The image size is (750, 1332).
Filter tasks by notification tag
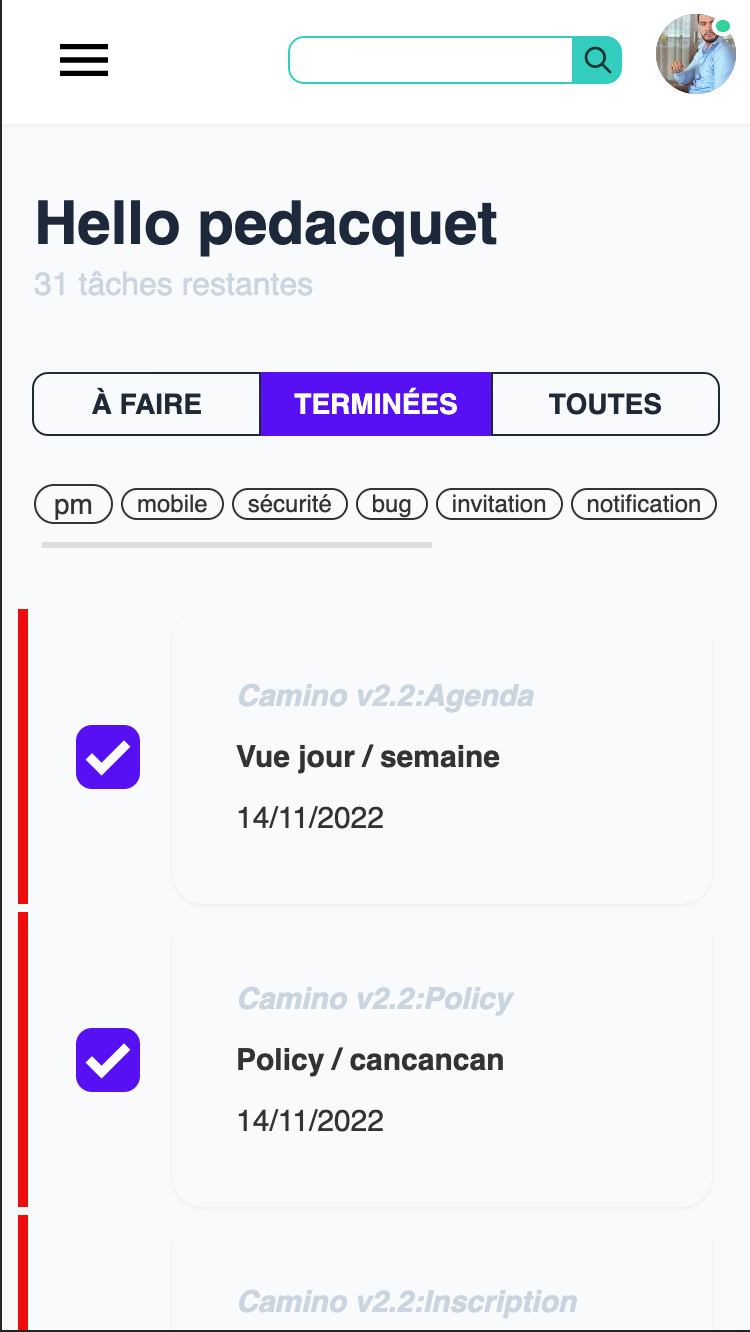pyautogui.click(x=644, y=504)
